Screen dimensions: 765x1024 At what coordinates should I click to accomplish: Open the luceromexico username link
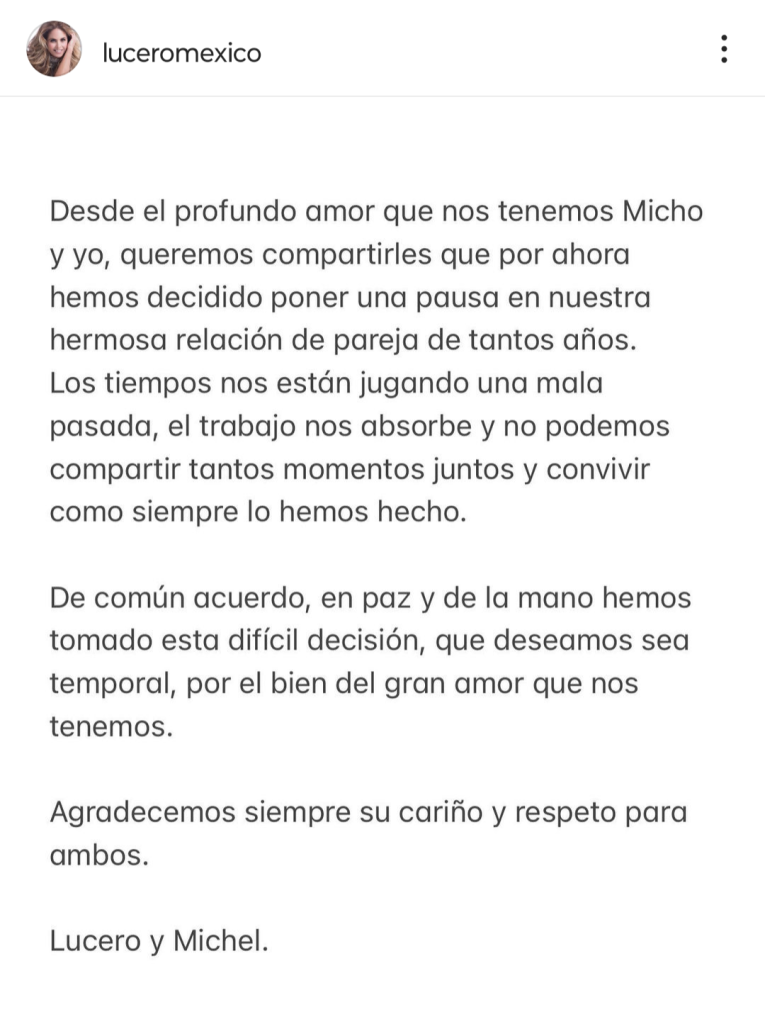(182, 53)
